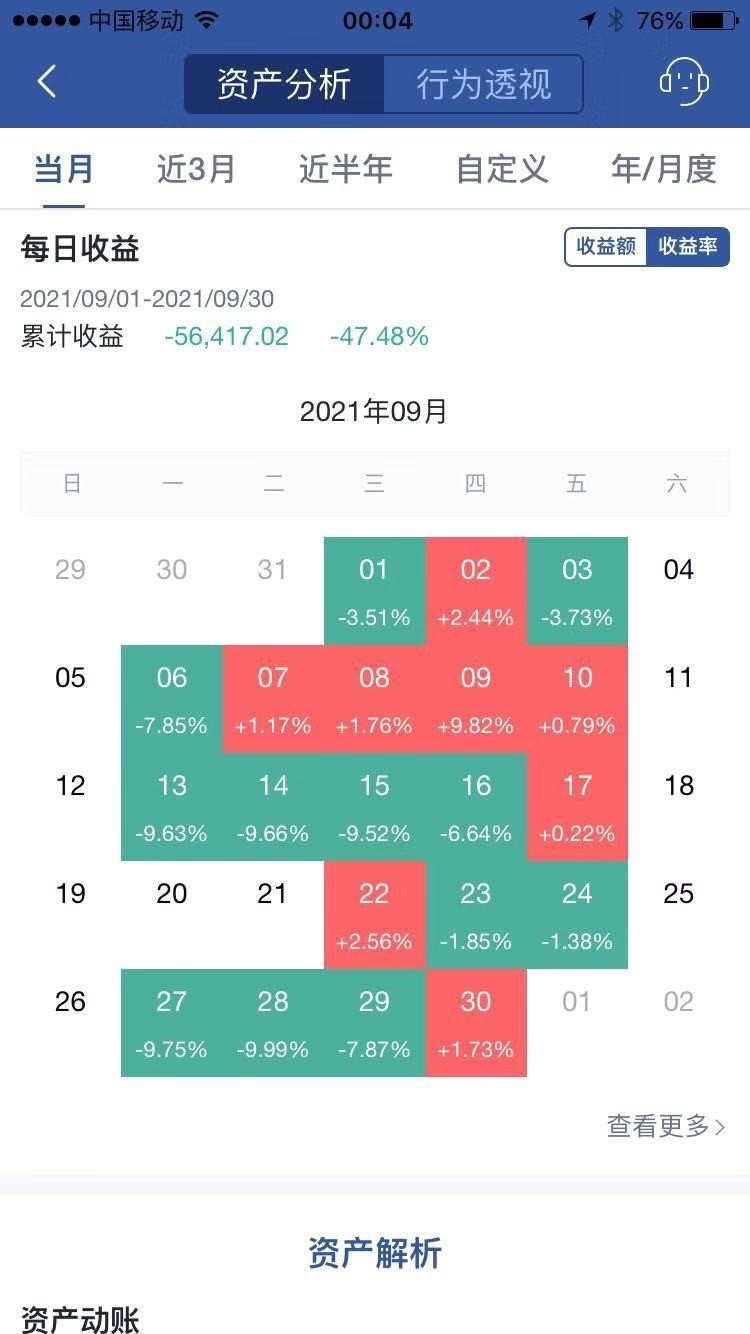Select the 资产分析 segment

[284, 84]
